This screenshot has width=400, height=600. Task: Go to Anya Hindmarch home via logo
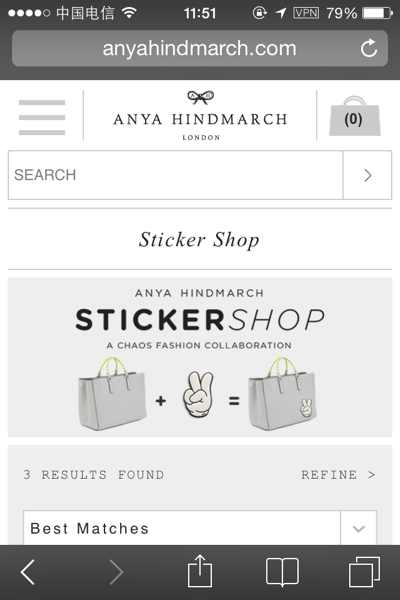tap(200, 116)
